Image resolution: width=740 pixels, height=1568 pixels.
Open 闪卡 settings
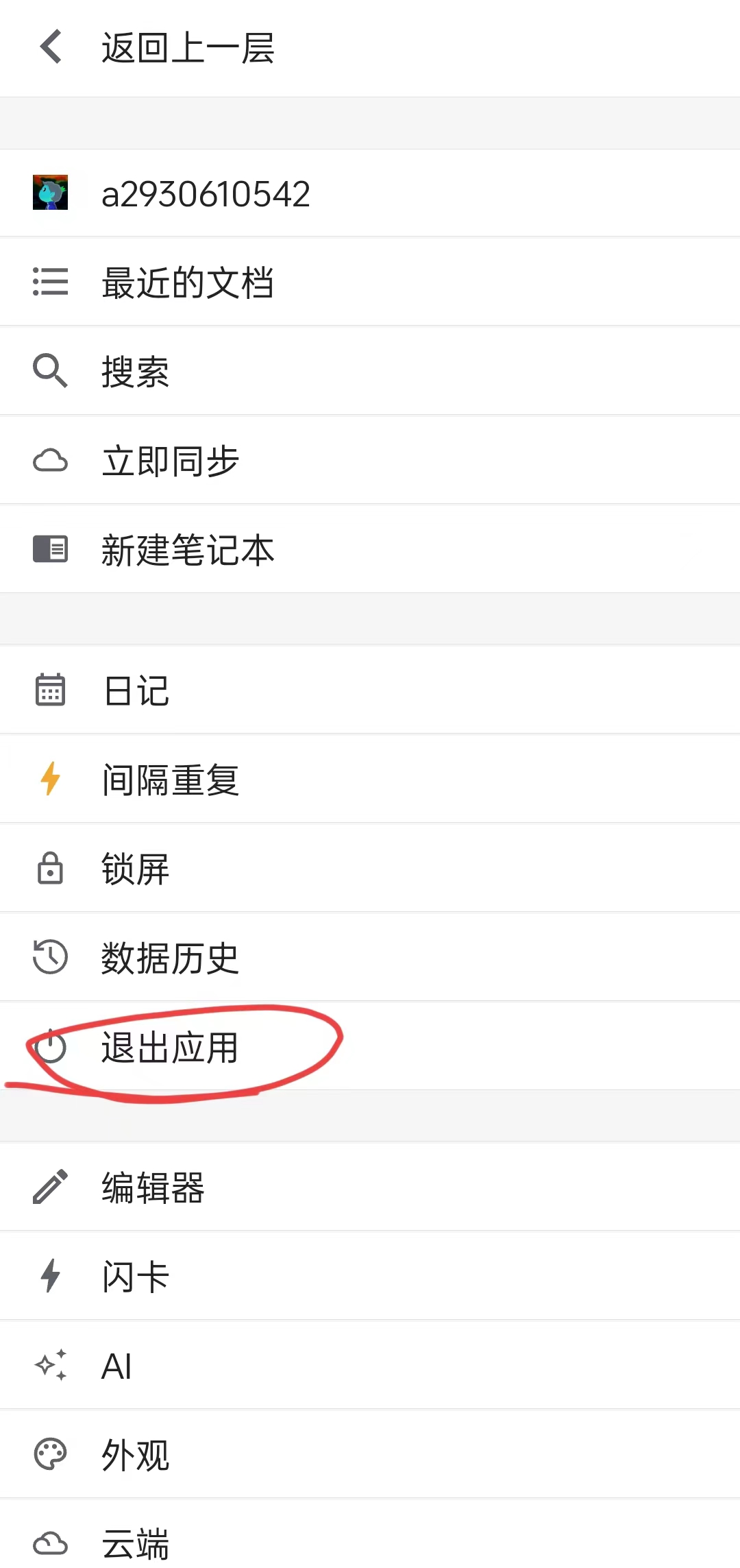pyautogui.click(x=136, y=1276)
